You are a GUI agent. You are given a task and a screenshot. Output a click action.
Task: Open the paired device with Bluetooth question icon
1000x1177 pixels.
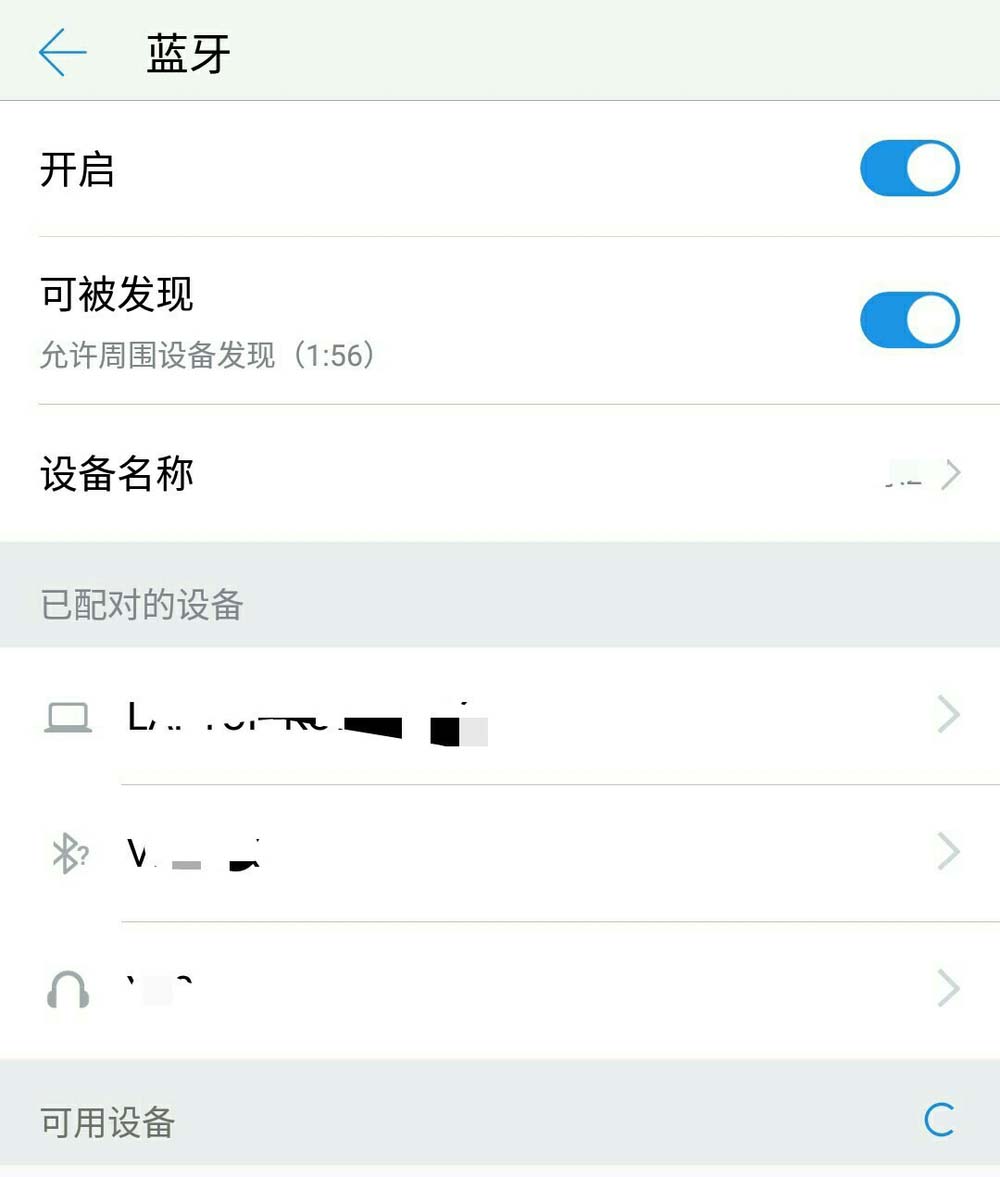click(x=500, y=853)
